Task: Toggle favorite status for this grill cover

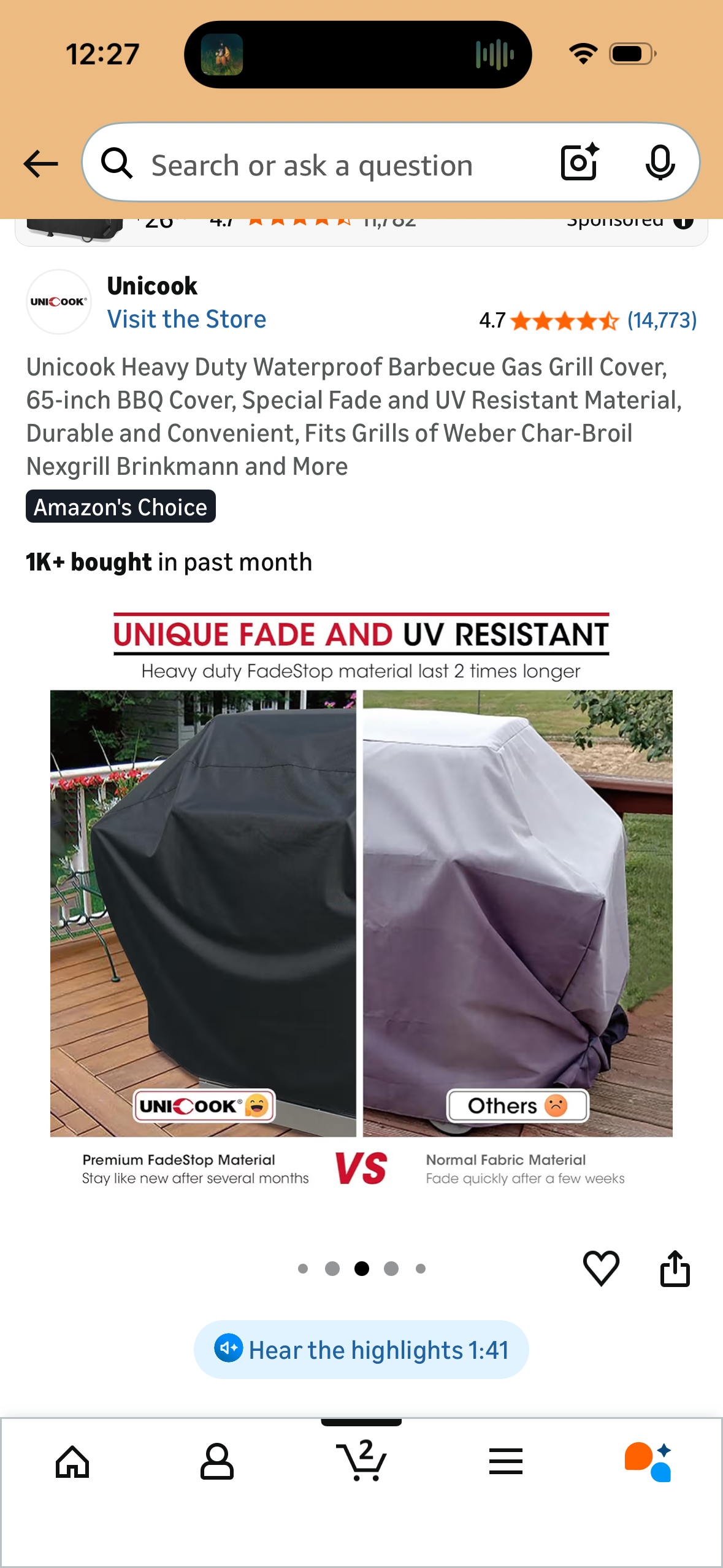Action: tap(601, 1269)
